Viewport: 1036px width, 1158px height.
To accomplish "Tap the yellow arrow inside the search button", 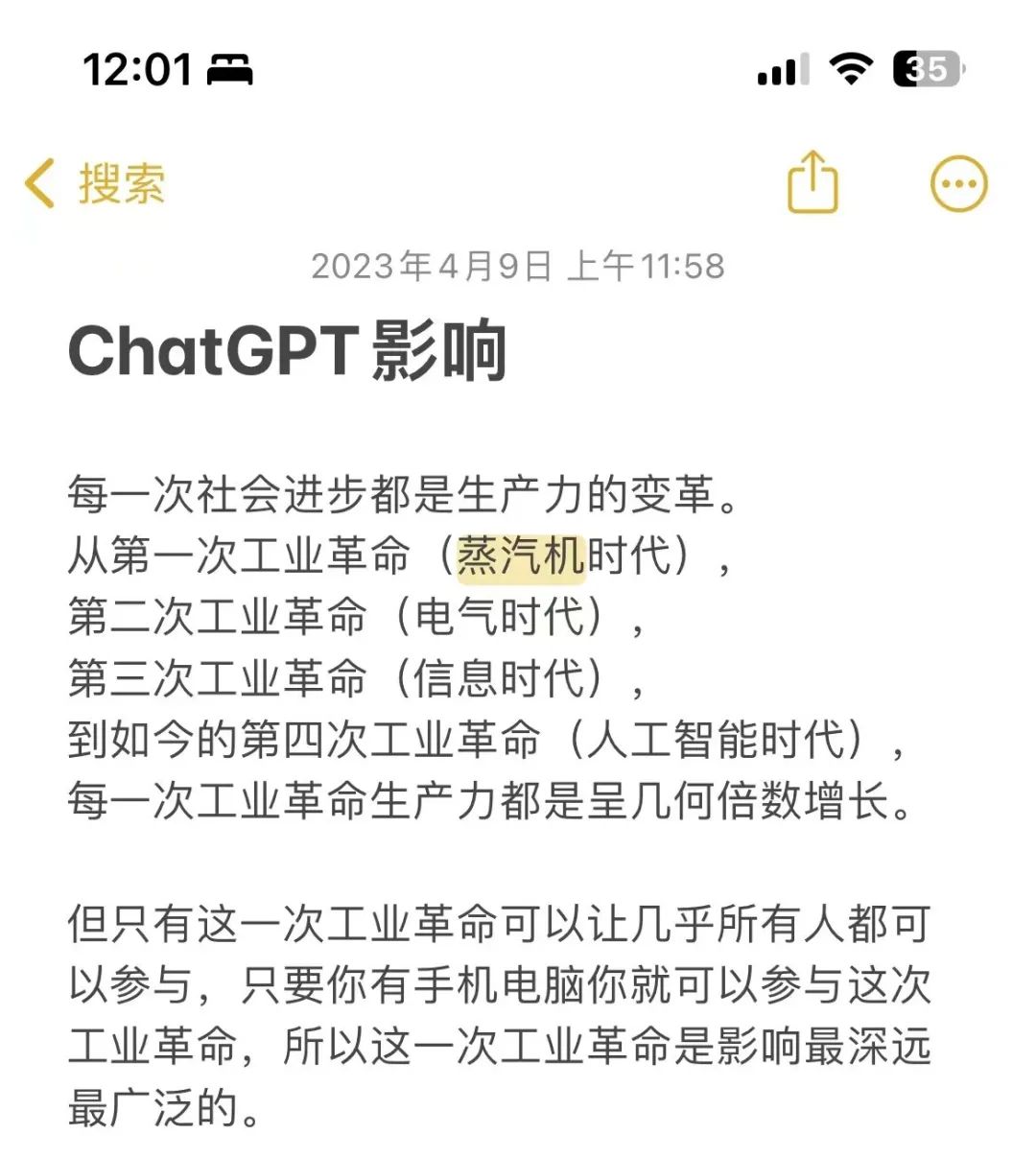I will pyautogui.click(x=38, y=182).
